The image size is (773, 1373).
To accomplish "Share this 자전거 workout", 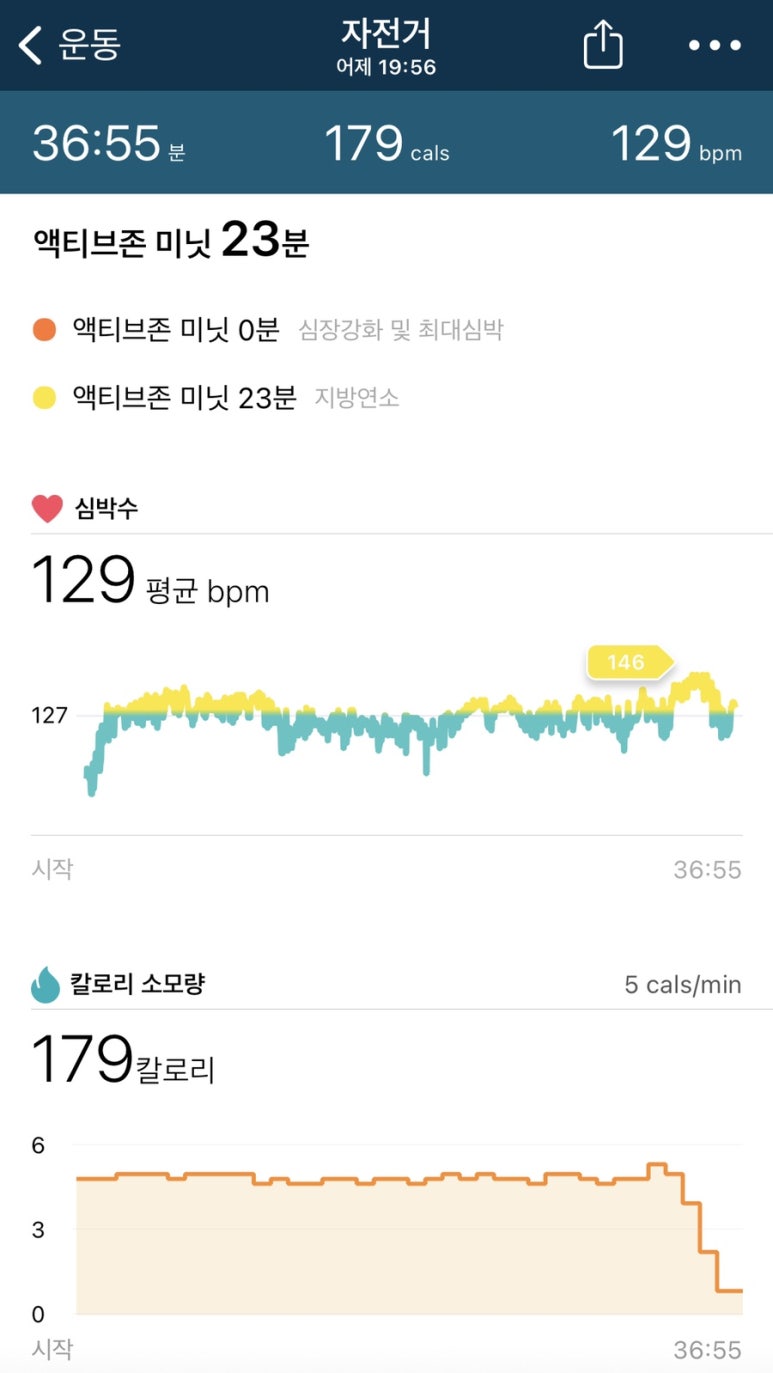I will (x=603, y=46).
